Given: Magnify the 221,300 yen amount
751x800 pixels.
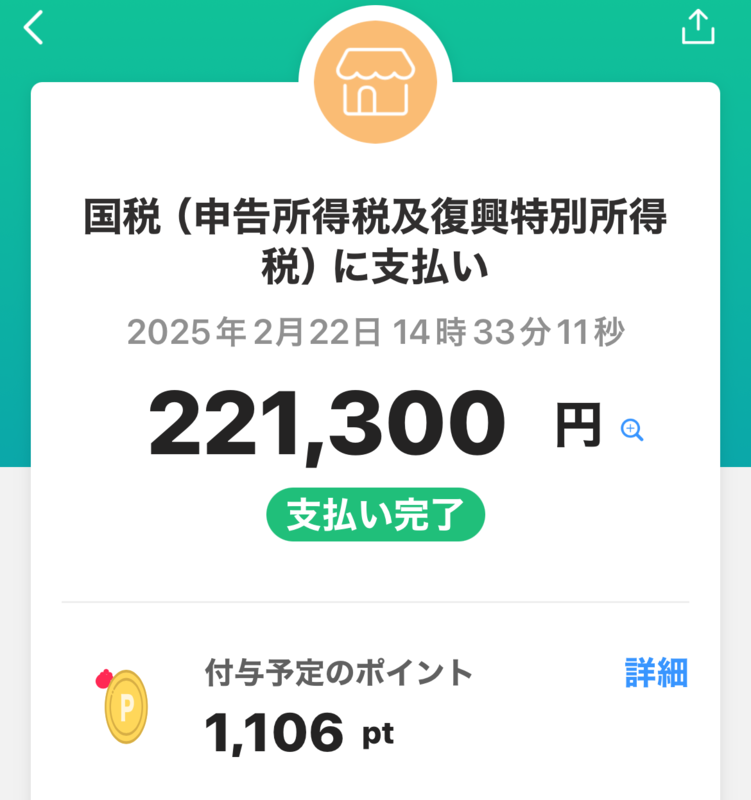Looking at the screenshot, I should coord(632,430).
